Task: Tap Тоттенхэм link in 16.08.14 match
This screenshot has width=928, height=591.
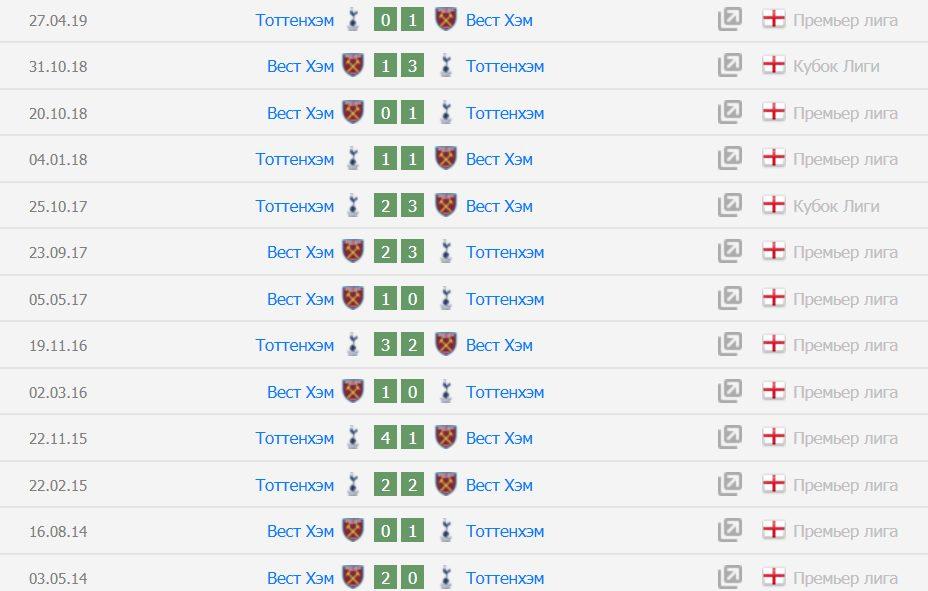Action: 505,531
